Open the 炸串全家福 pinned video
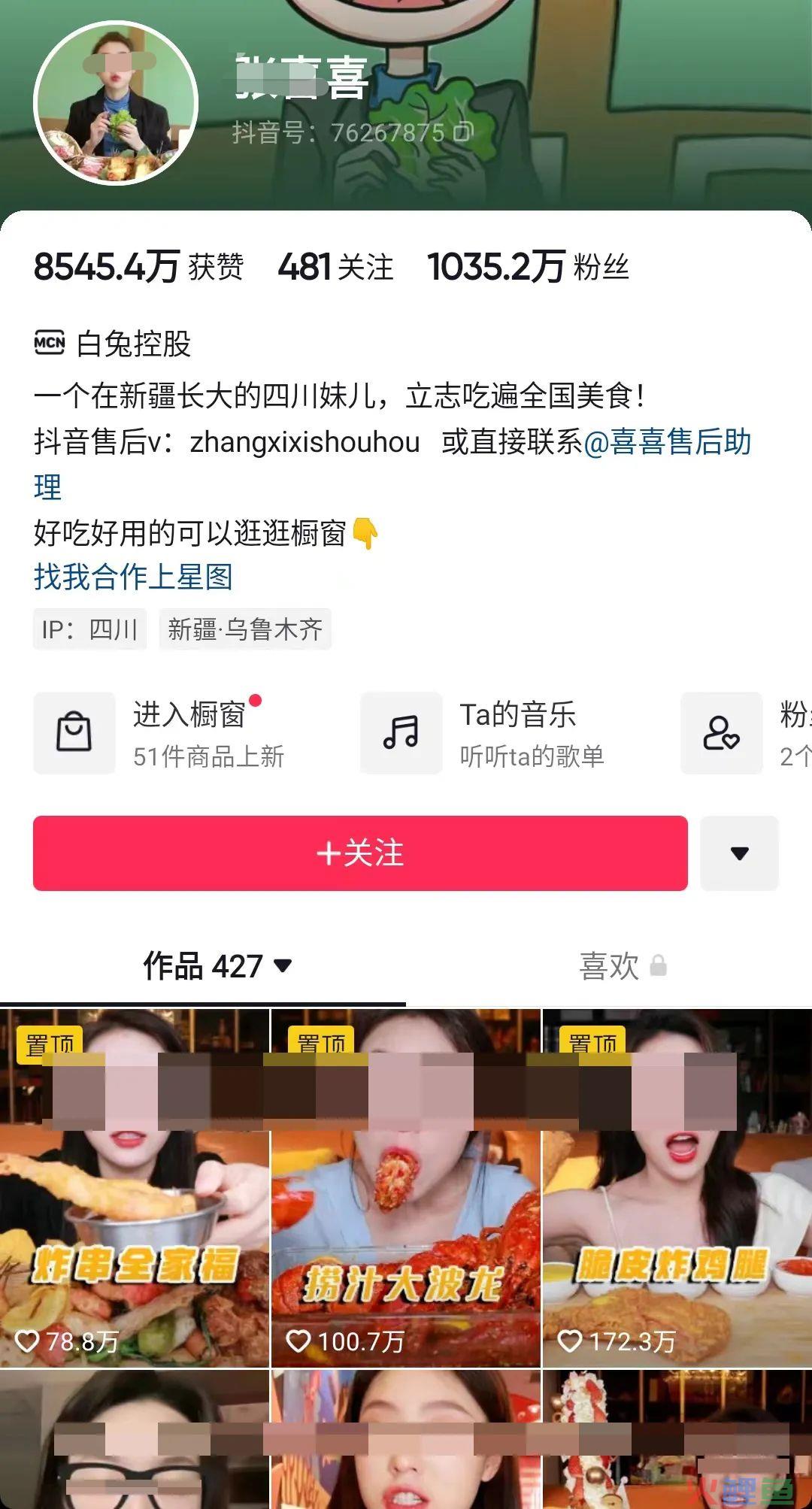The image size is (812, 1509). point(135,1187)
